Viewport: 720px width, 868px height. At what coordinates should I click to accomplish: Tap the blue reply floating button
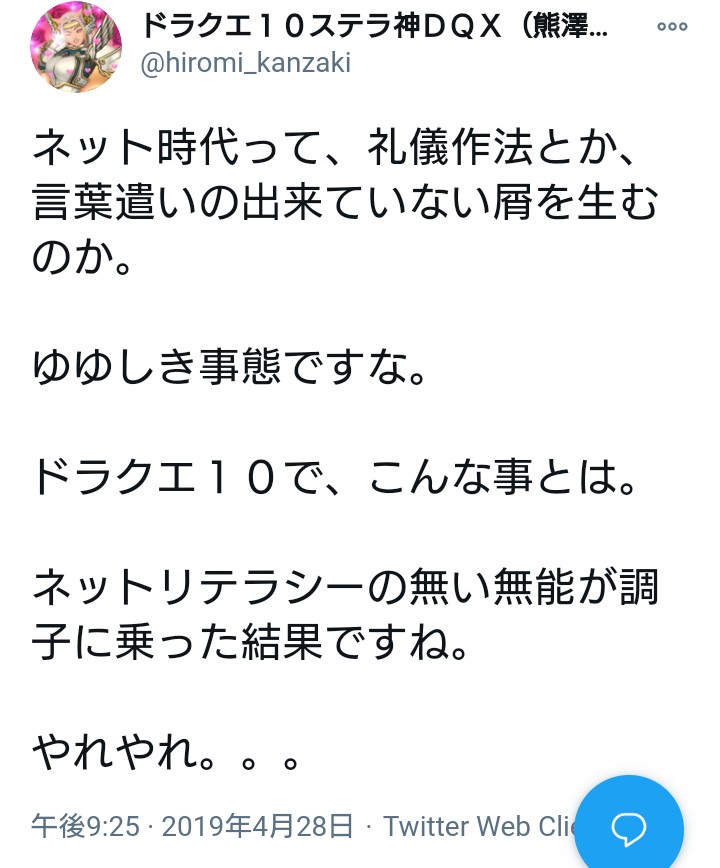point(629,826)
